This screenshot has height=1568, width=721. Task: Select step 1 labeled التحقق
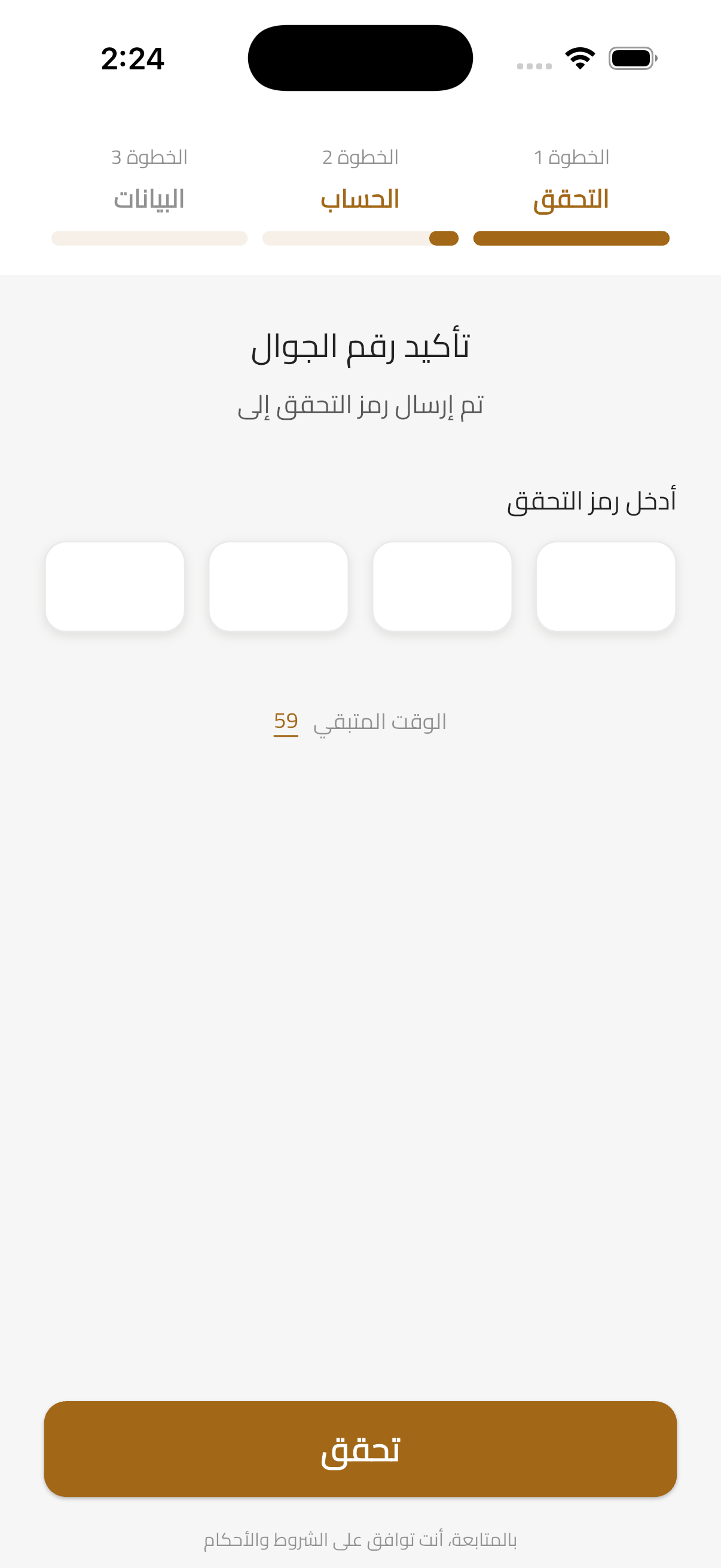tap(570, 199)
